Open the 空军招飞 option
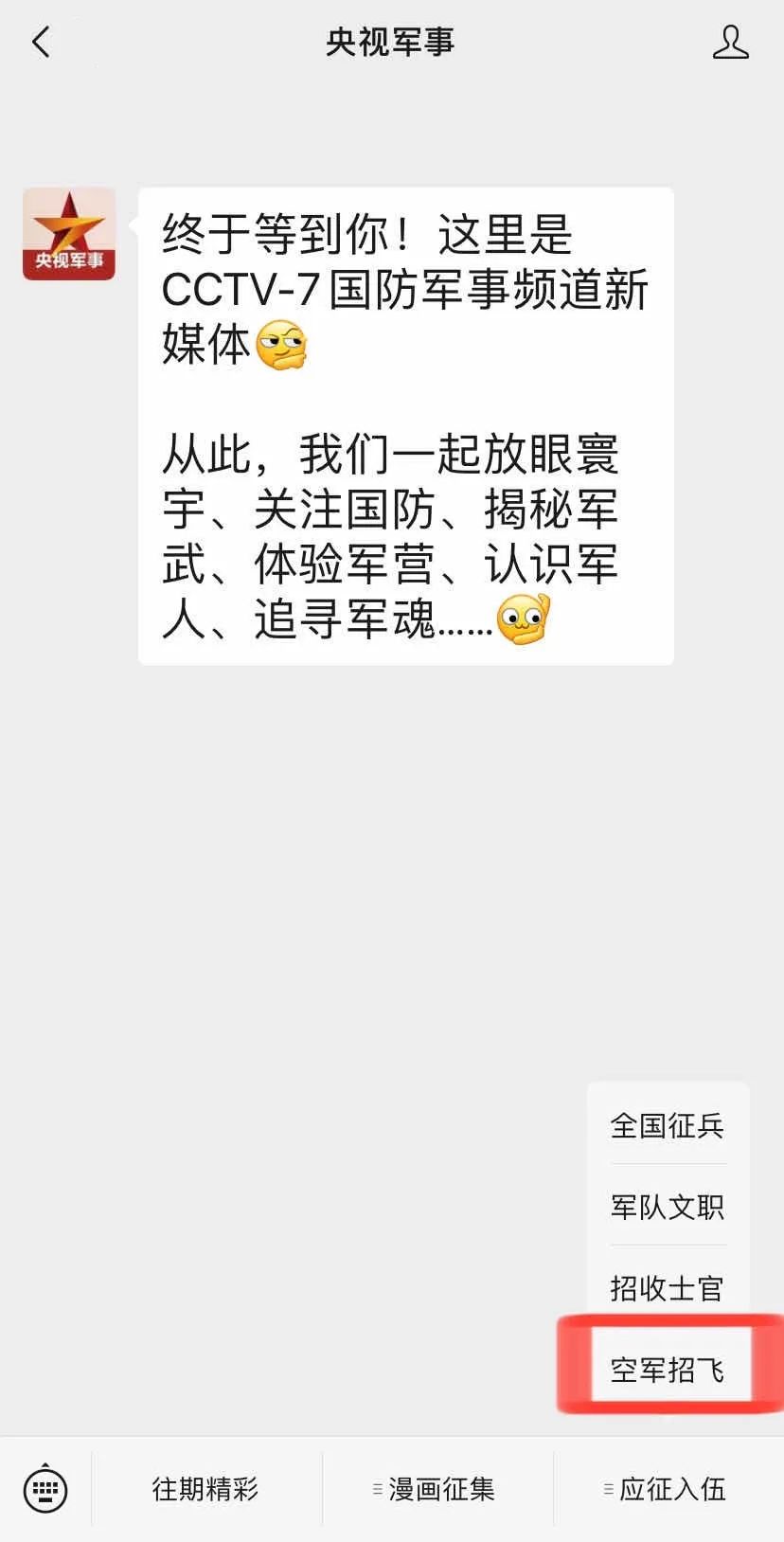Image resolution: width=784 pixels, height=1542 pixels. click(668, 1370)
